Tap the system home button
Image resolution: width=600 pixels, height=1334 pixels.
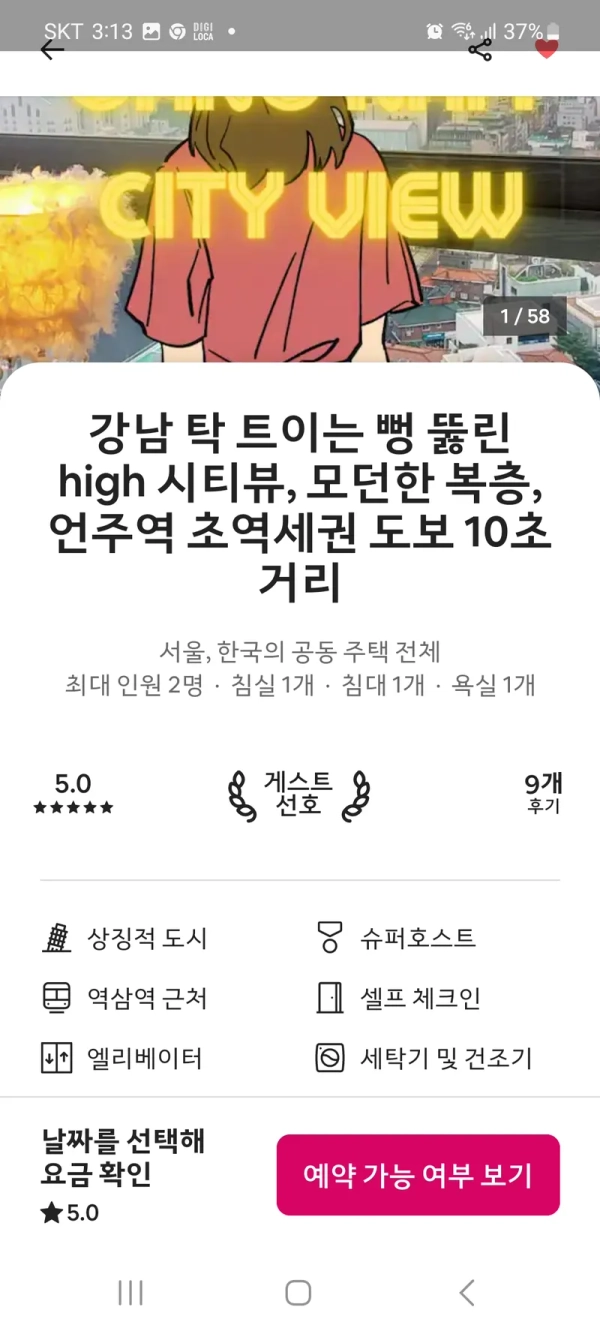coord(298,1293)
